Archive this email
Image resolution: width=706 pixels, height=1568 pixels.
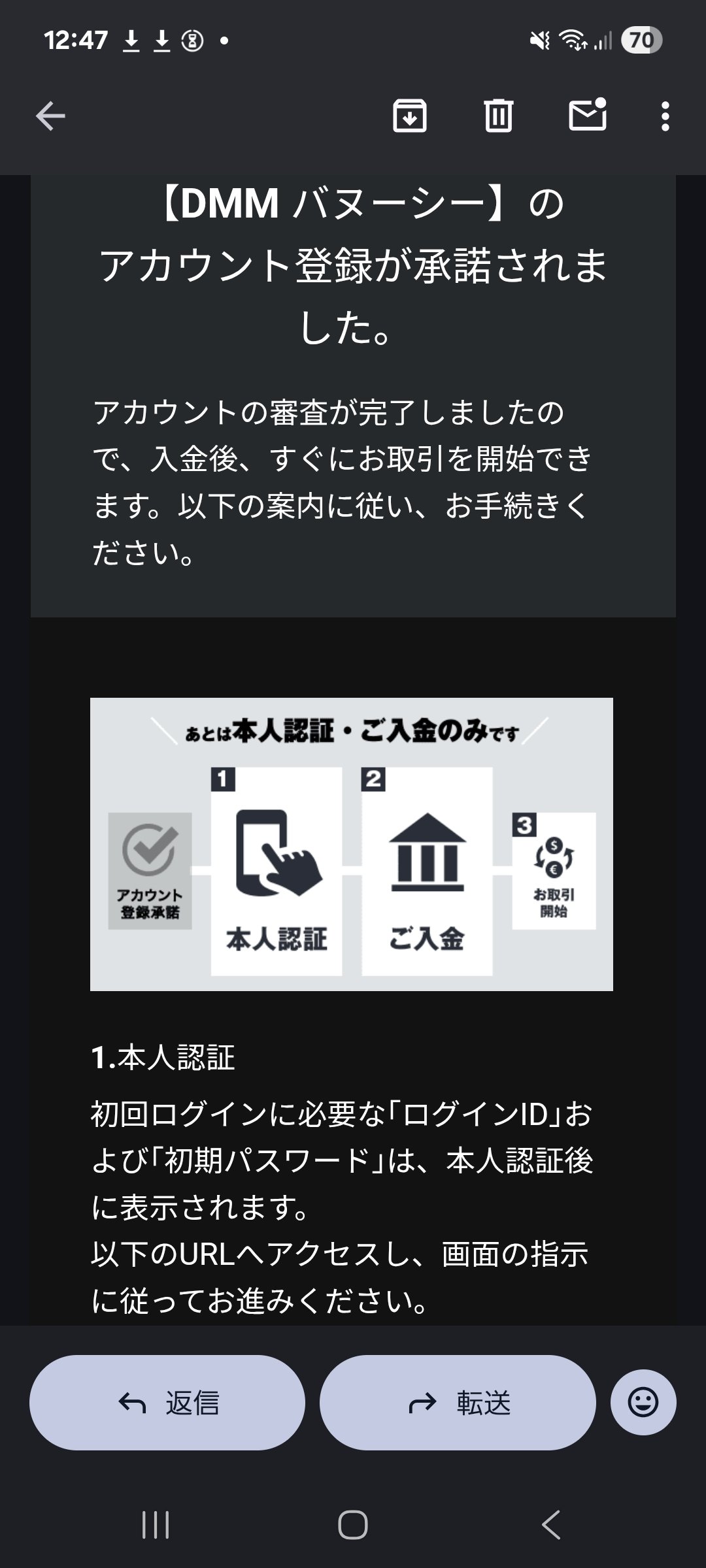(410, 116)
